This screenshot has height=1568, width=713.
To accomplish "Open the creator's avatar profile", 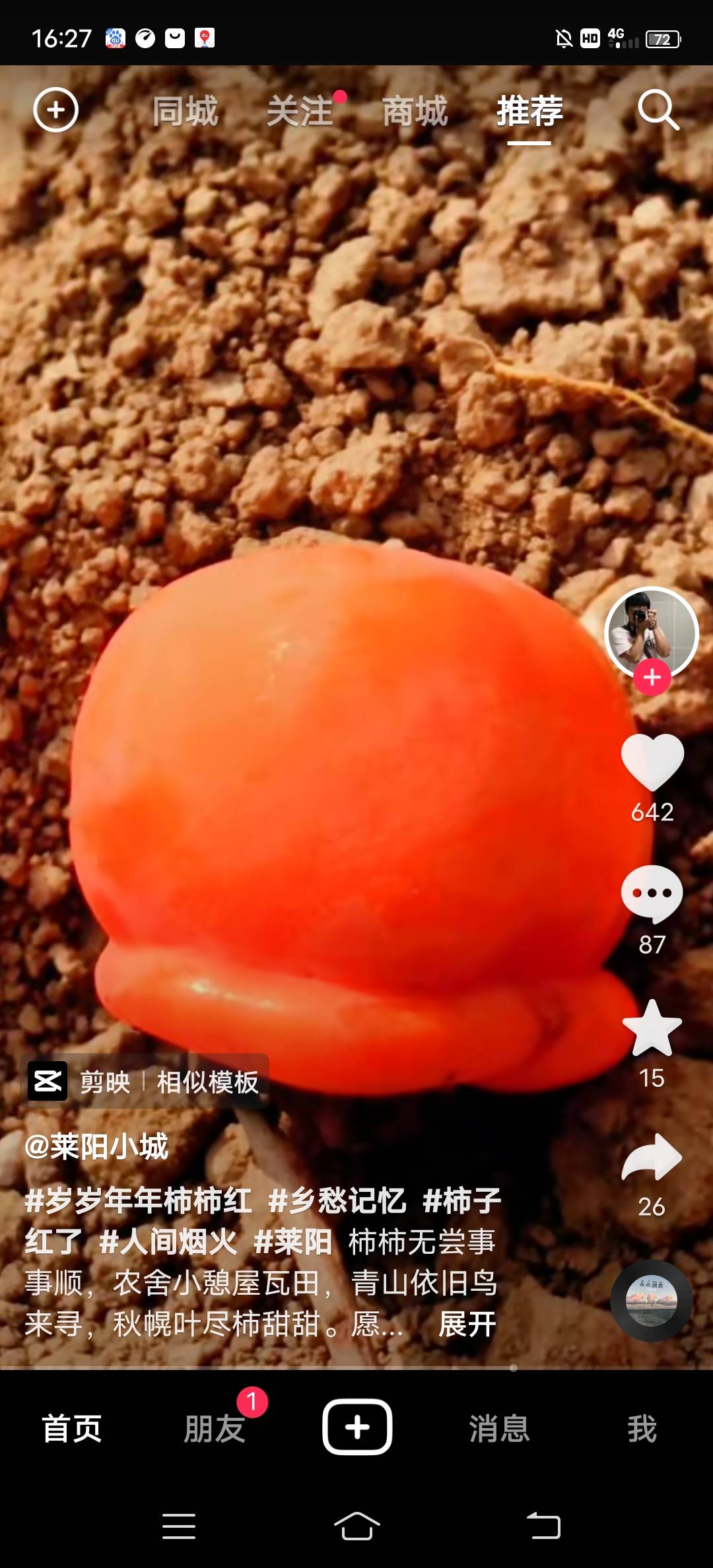I will [652, 632].
